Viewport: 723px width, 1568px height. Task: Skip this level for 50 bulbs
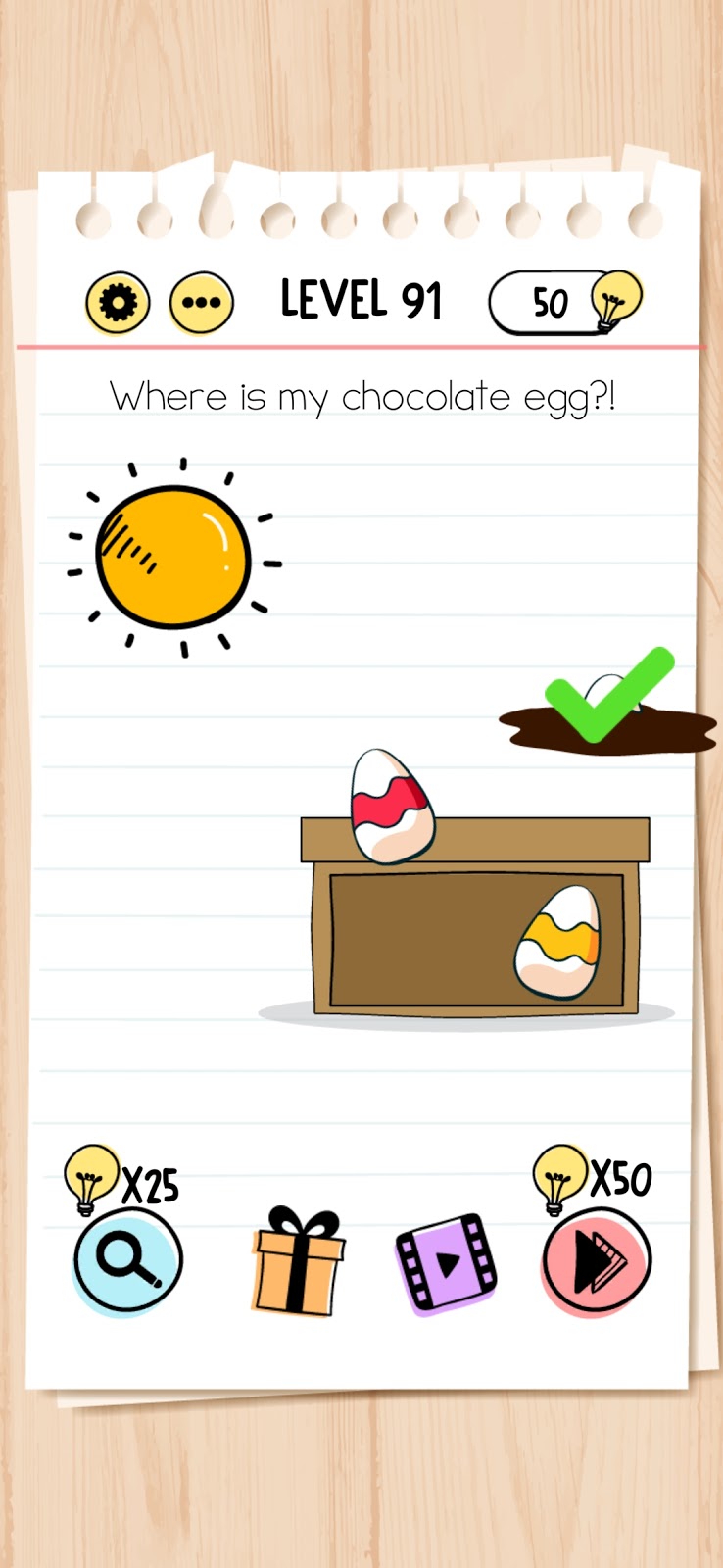pyautogui.click(x=596, y=1262)
